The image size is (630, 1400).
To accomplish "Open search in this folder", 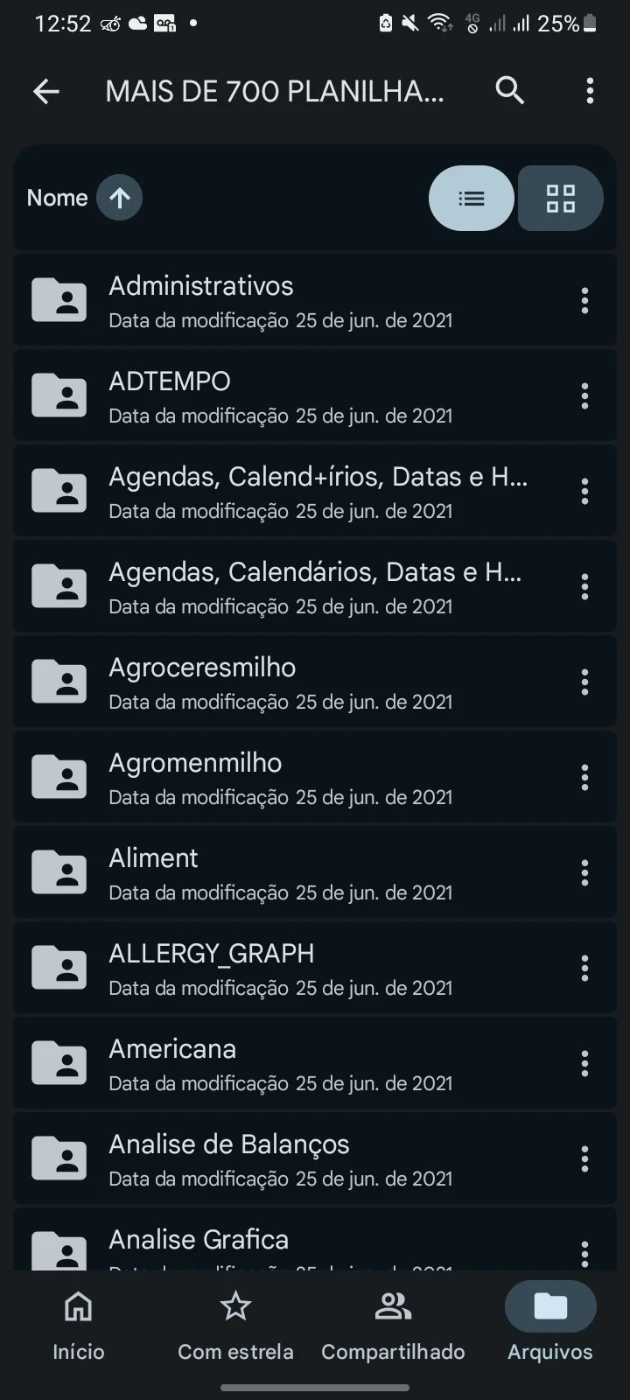I will tap(510, 91).
